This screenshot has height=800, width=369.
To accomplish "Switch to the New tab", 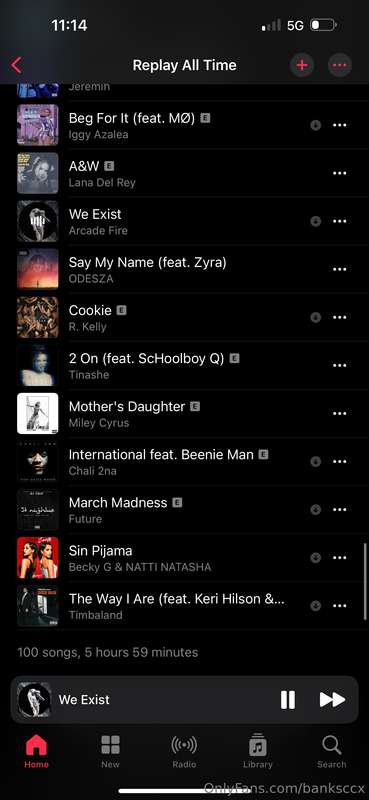I will click(110, 751).
